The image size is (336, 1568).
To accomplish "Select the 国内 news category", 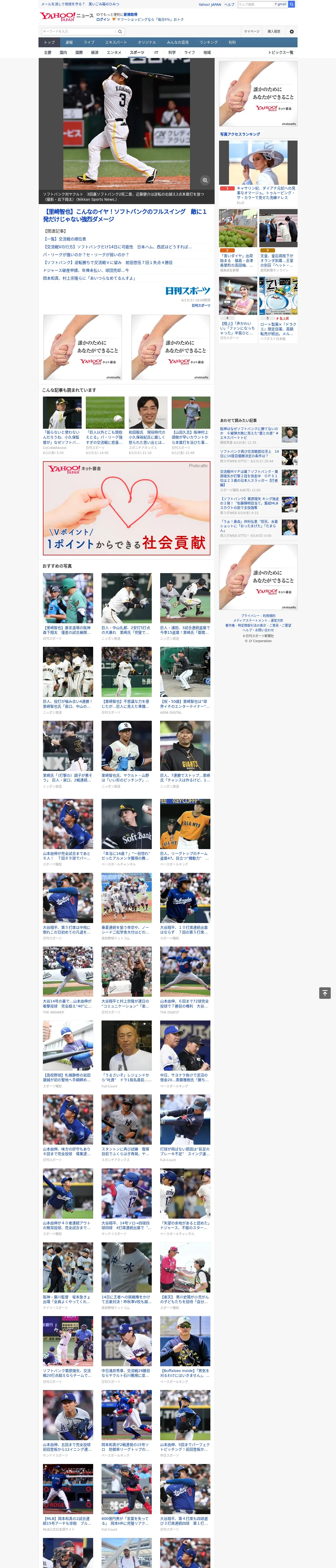I will (63, 52).
